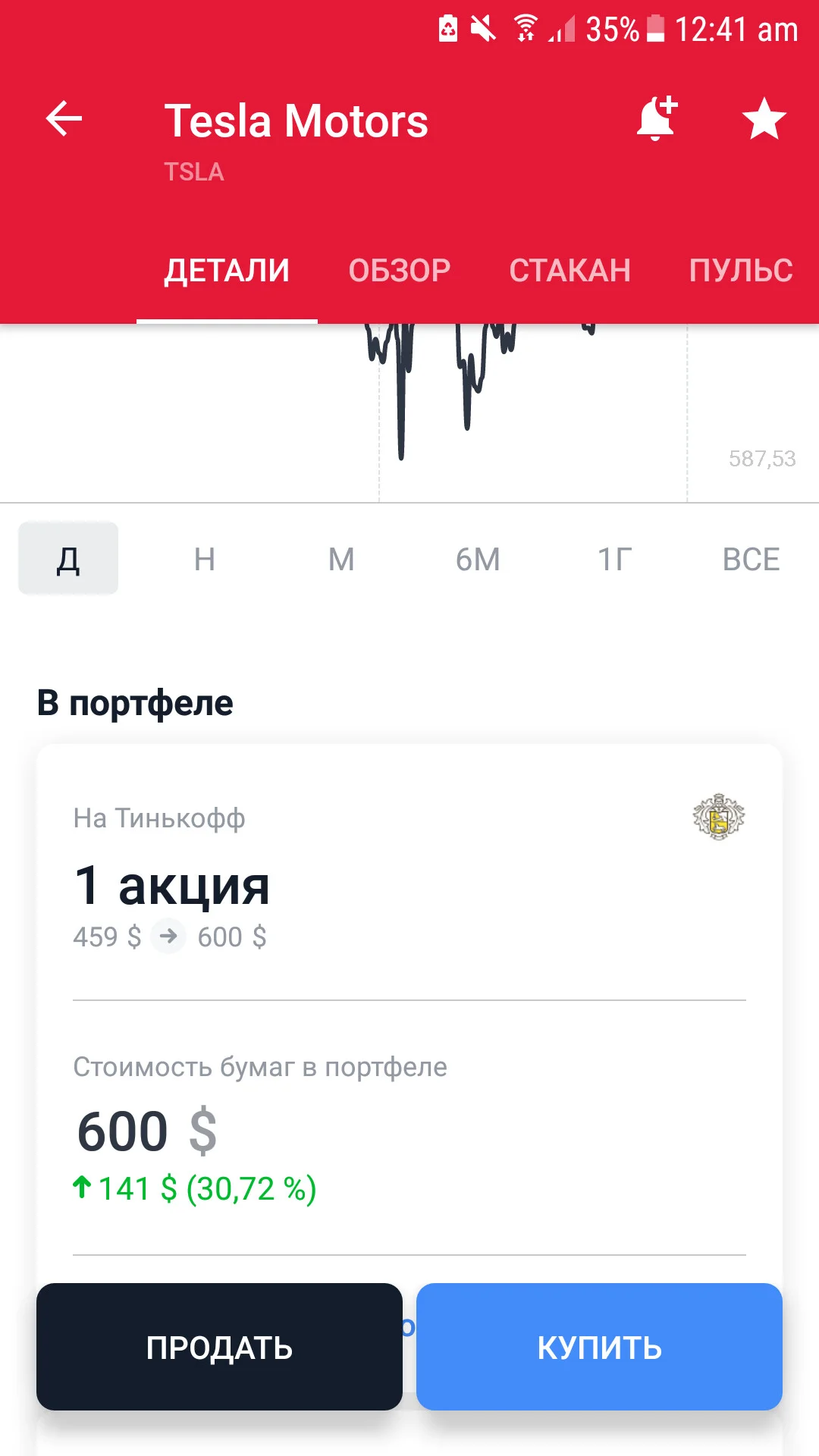
Task: Tap the ПРОДАТЬ button
Action: click(219, 1347)
